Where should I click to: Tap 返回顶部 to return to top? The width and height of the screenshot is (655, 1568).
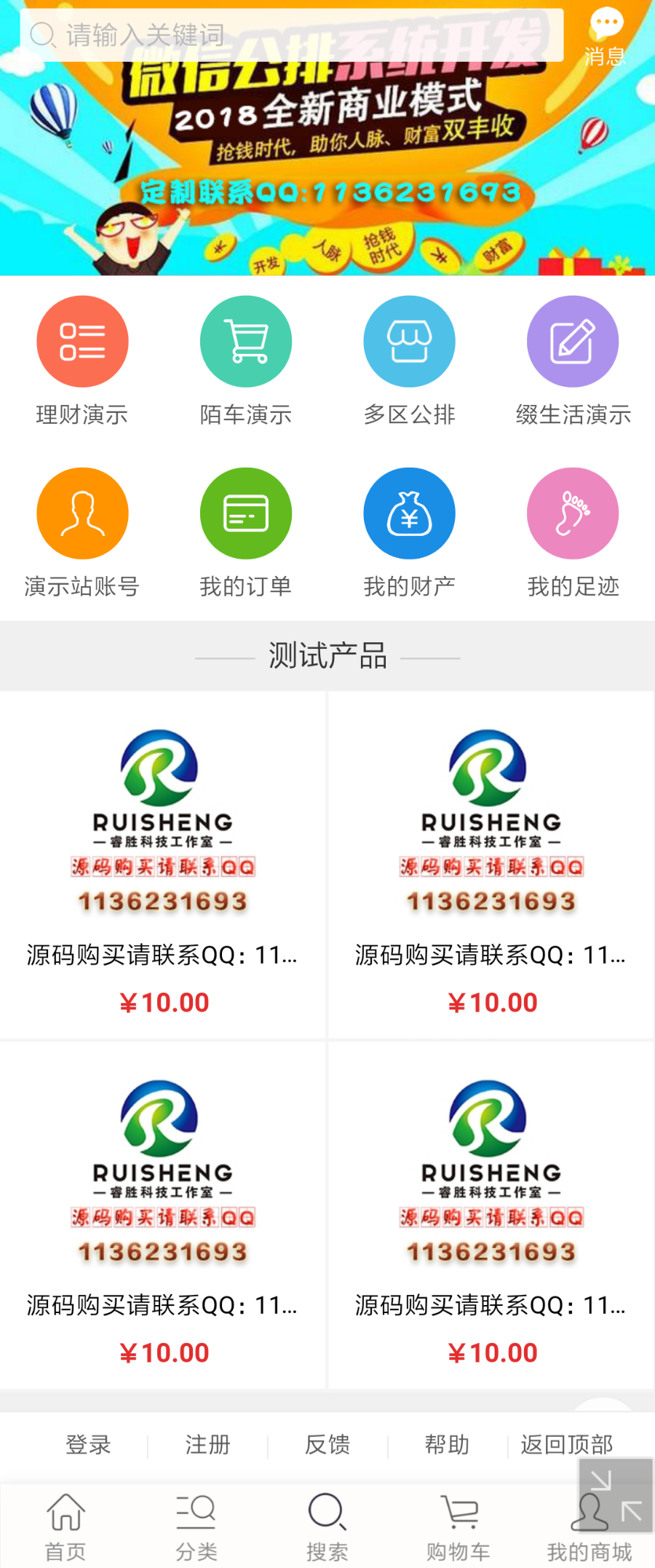566,1445
